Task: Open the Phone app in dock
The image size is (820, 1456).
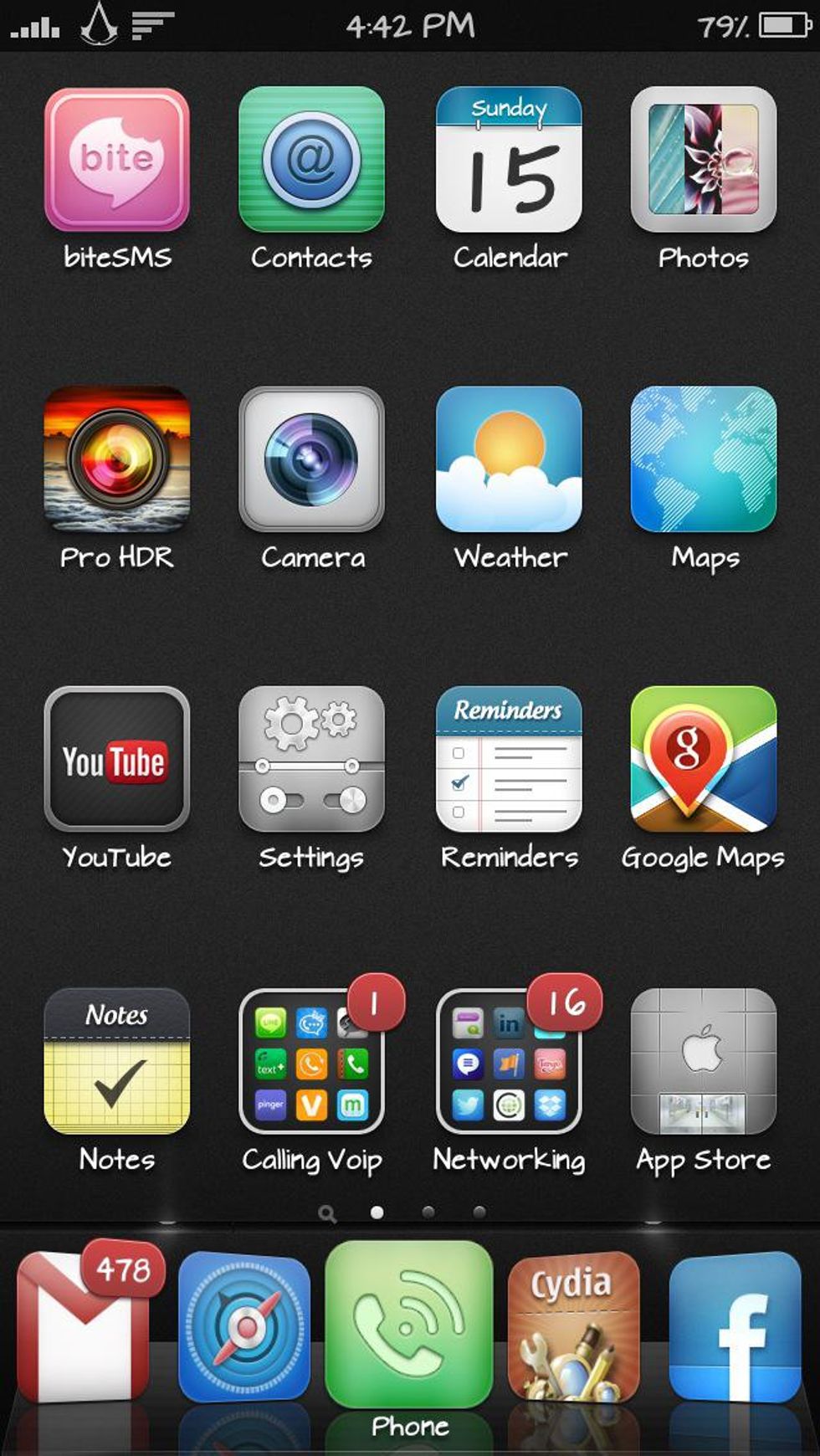Action: (x=408, y=1326)
